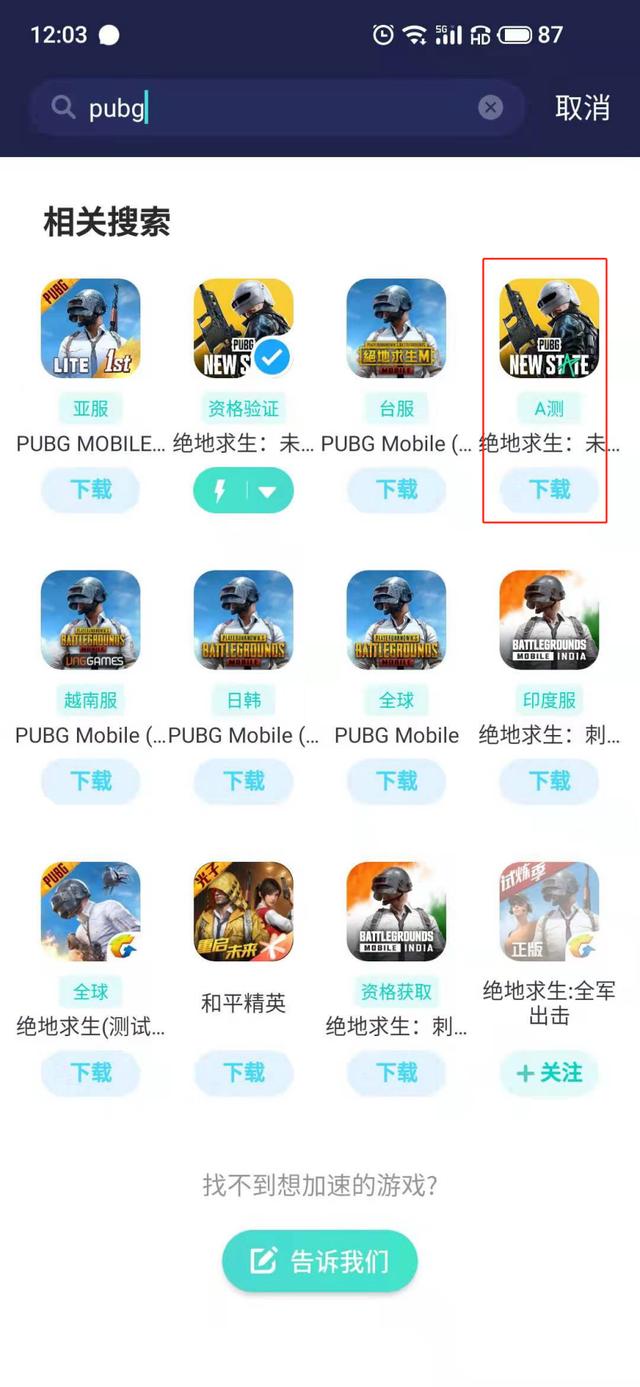Download PUBG MOBILE Lite 亚服
Image resolution: width=640 pixels, height=1387 pixels.
pos(90,489)
